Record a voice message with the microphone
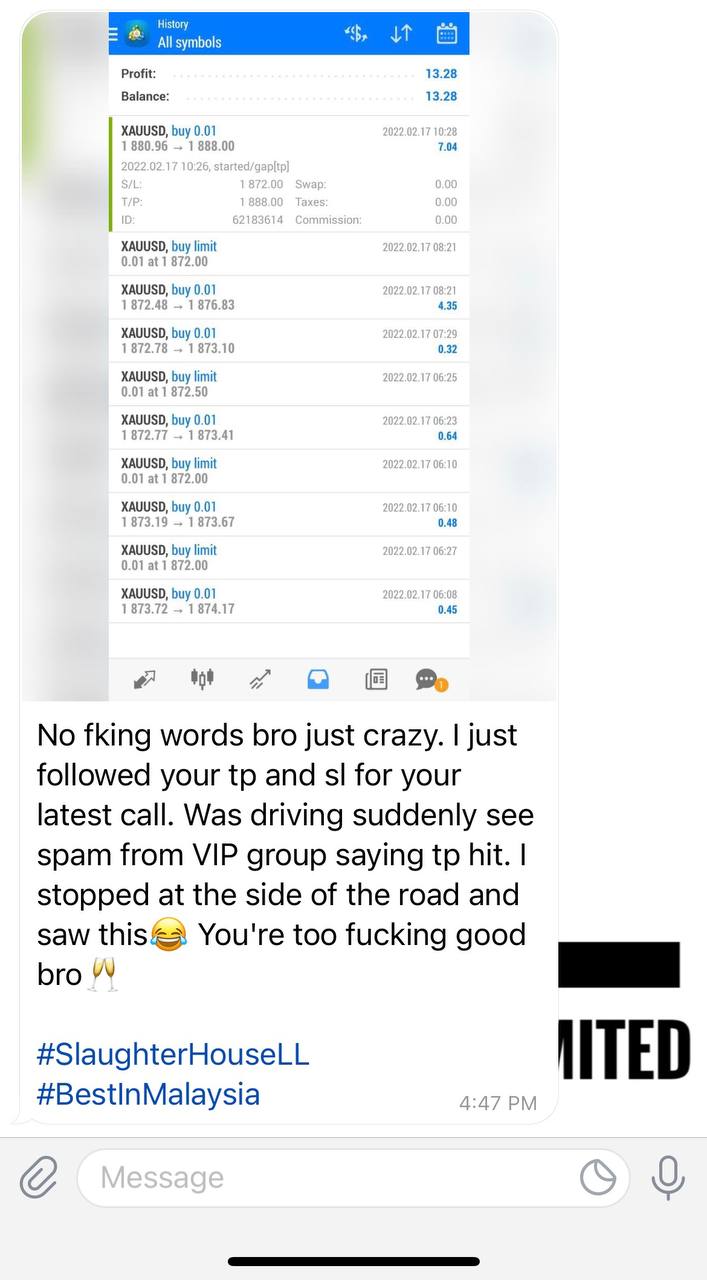Viewport: 707px width, 1280px height. click(x=667, y=1177)
